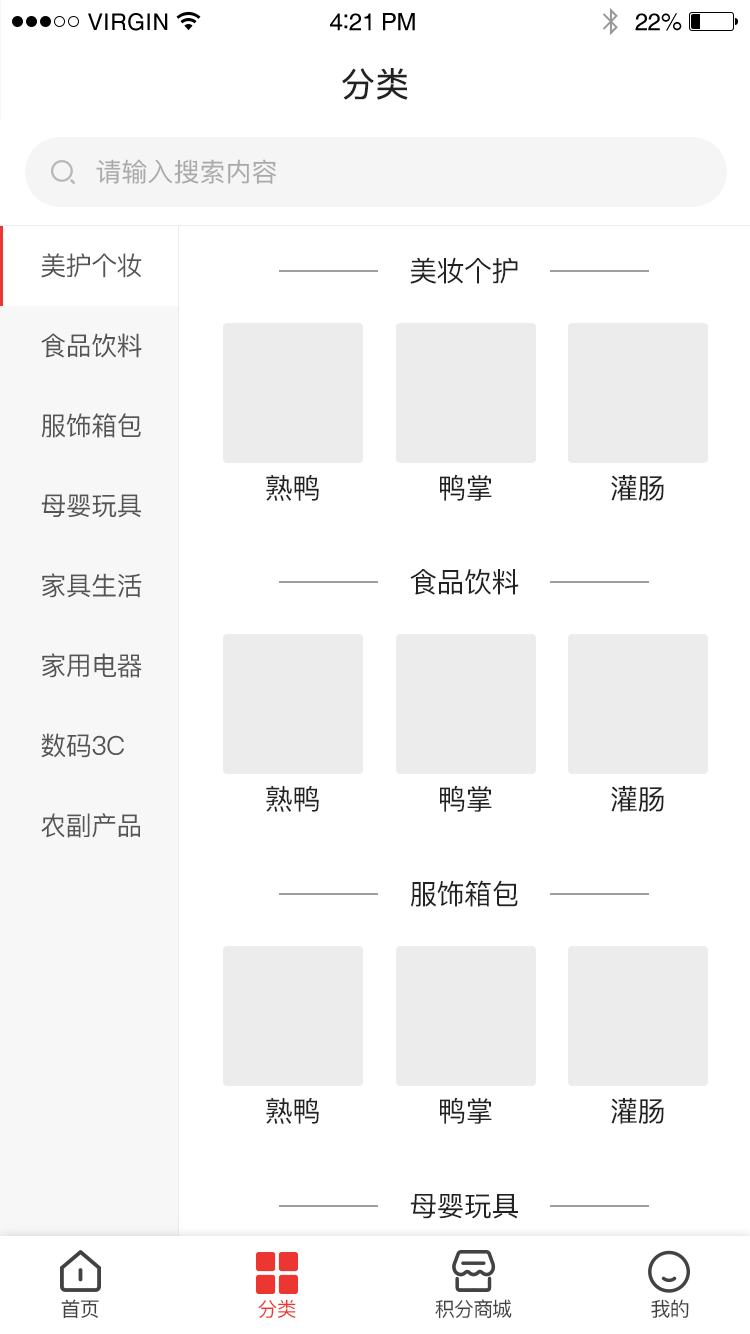Image resolution: width=750 pixels, height=1334 pixels.
Task: Go to the 首页 home tab
Action: point(80,1285)
